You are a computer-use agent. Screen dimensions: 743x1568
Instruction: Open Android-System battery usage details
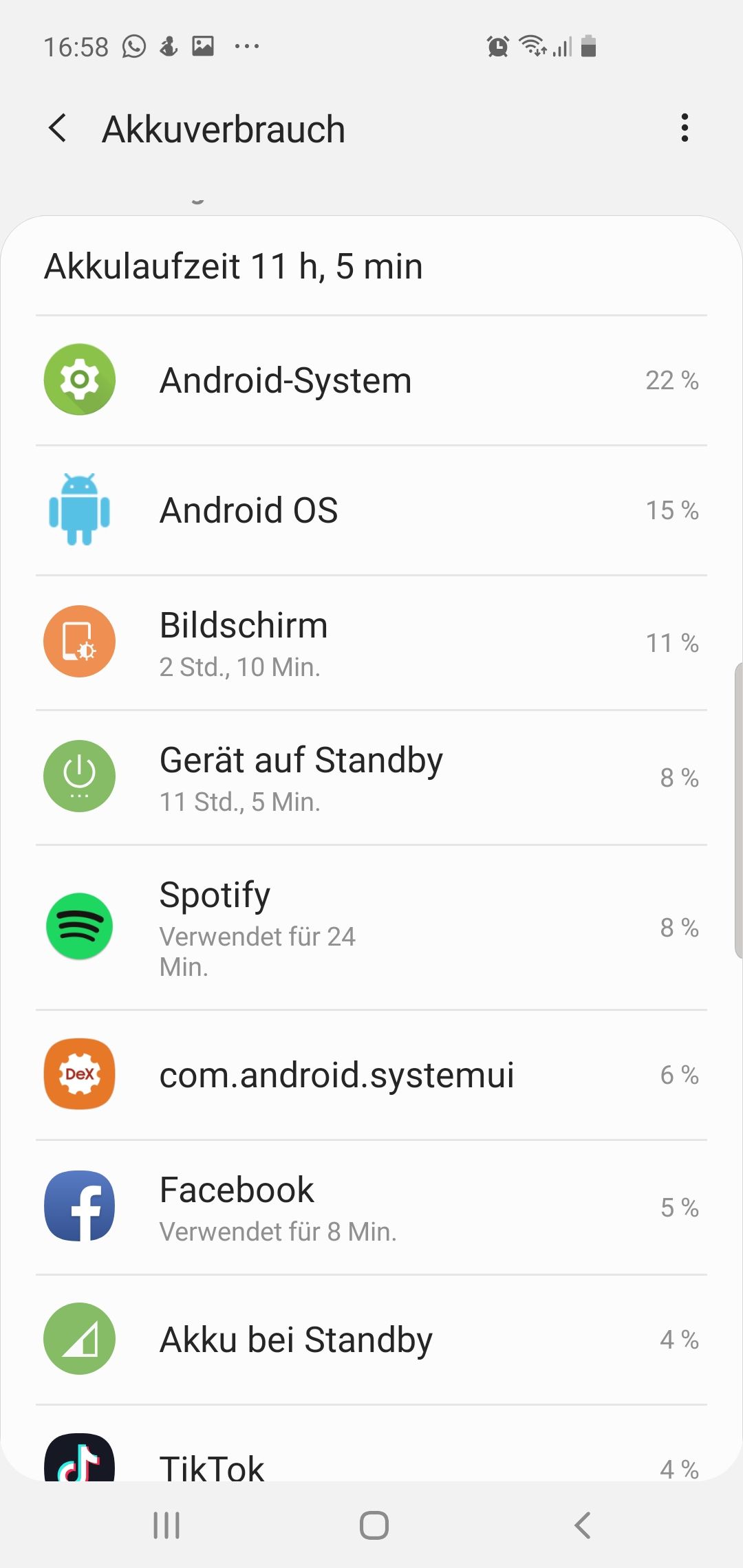pyautogui.click(x=371, y=379)
